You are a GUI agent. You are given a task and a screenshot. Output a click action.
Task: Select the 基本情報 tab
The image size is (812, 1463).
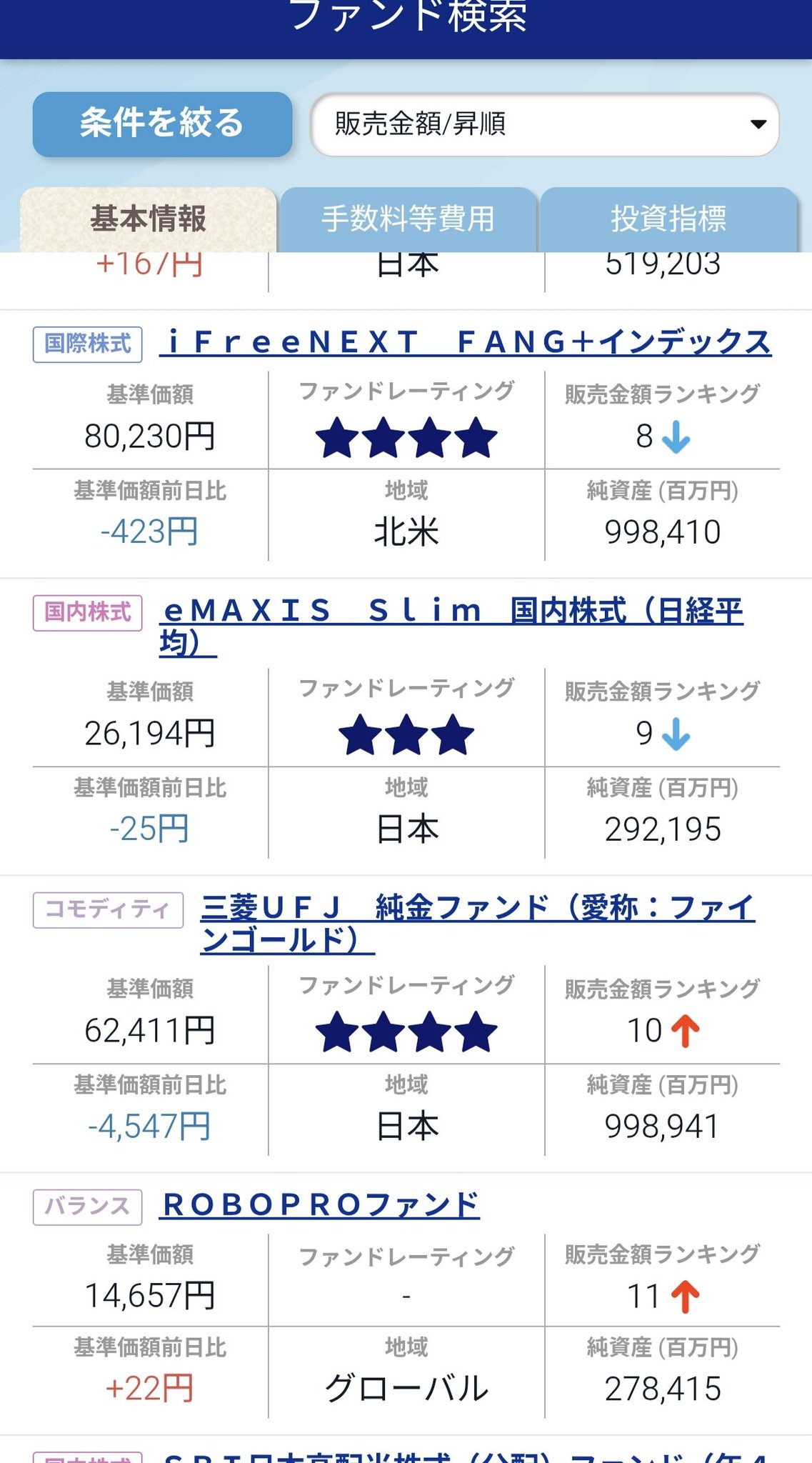point(149,219)
